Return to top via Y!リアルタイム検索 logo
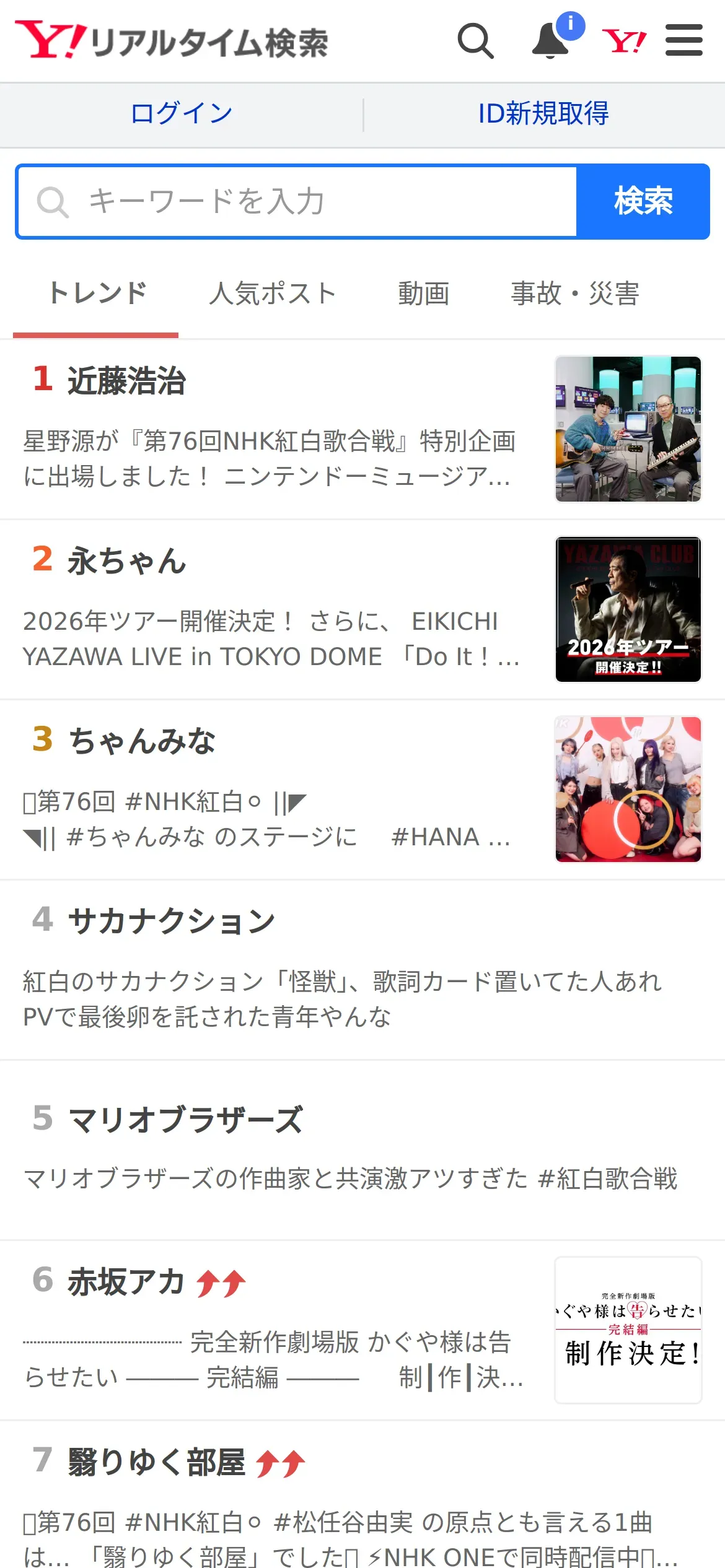 [x=172, y=41]
